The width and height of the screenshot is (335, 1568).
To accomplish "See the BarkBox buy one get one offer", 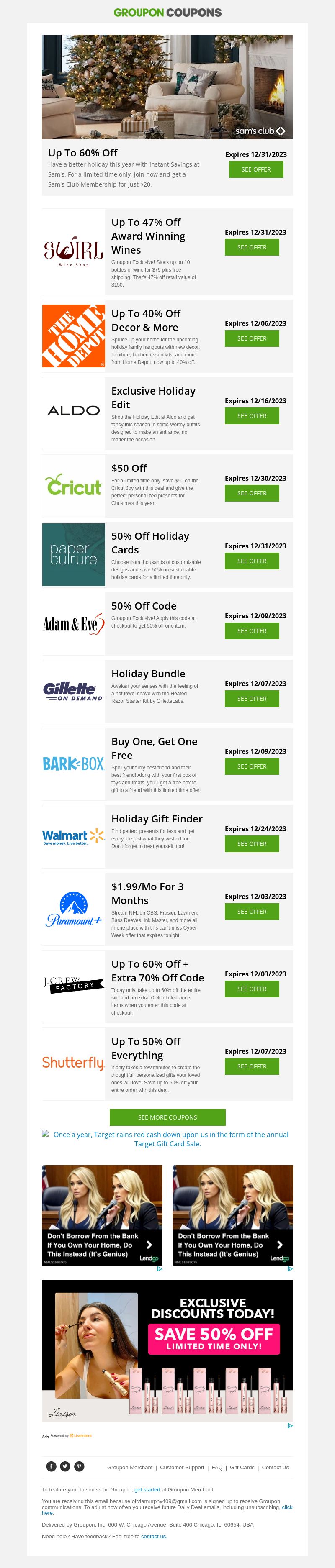I will (252, 766).
